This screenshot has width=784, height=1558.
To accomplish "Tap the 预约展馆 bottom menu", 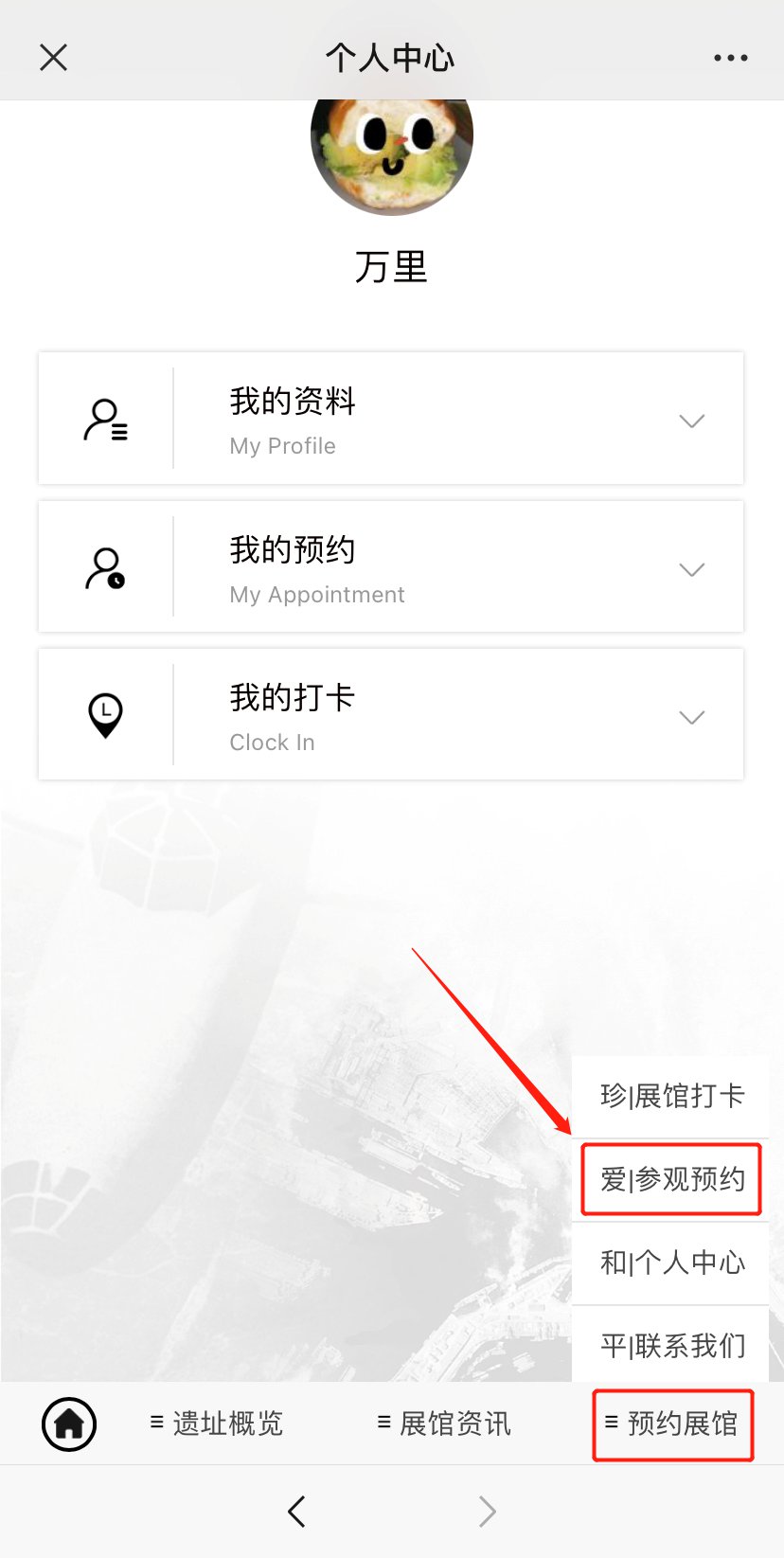I will tap(672, 1424).
